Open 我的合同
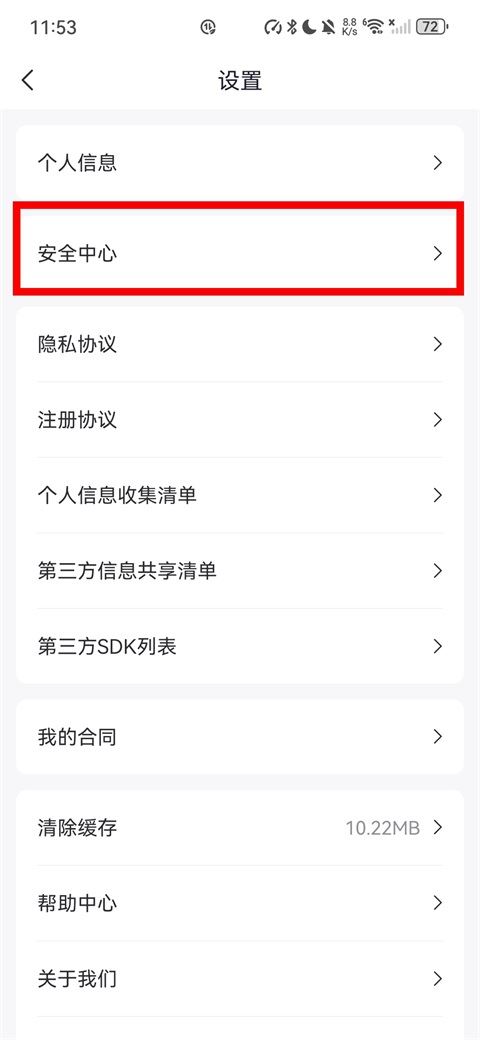The image size is (480, 1040). [x=240, y=737]
